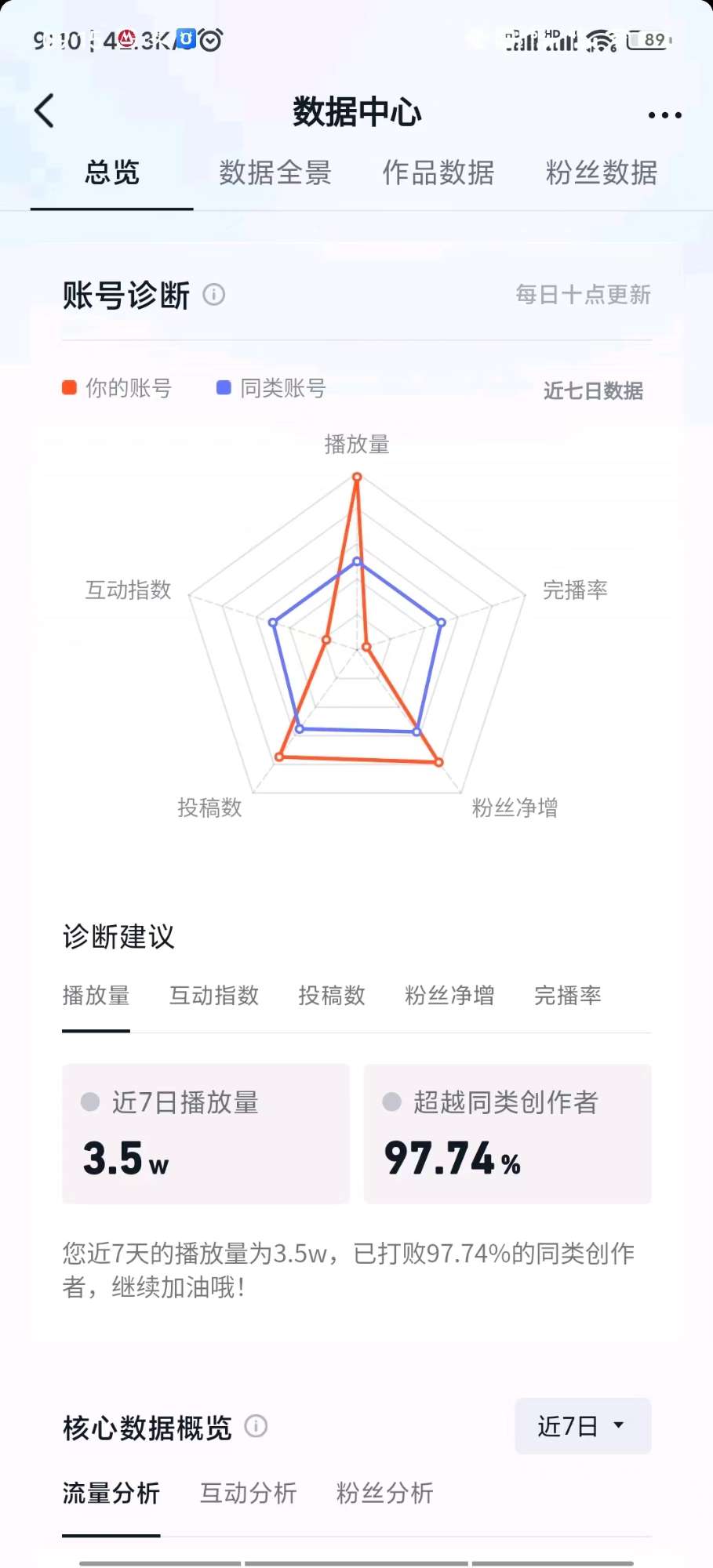Select the 流量分析 tab
The height and width of the screenshot is (1568, 713).
tap(111, 1493)
